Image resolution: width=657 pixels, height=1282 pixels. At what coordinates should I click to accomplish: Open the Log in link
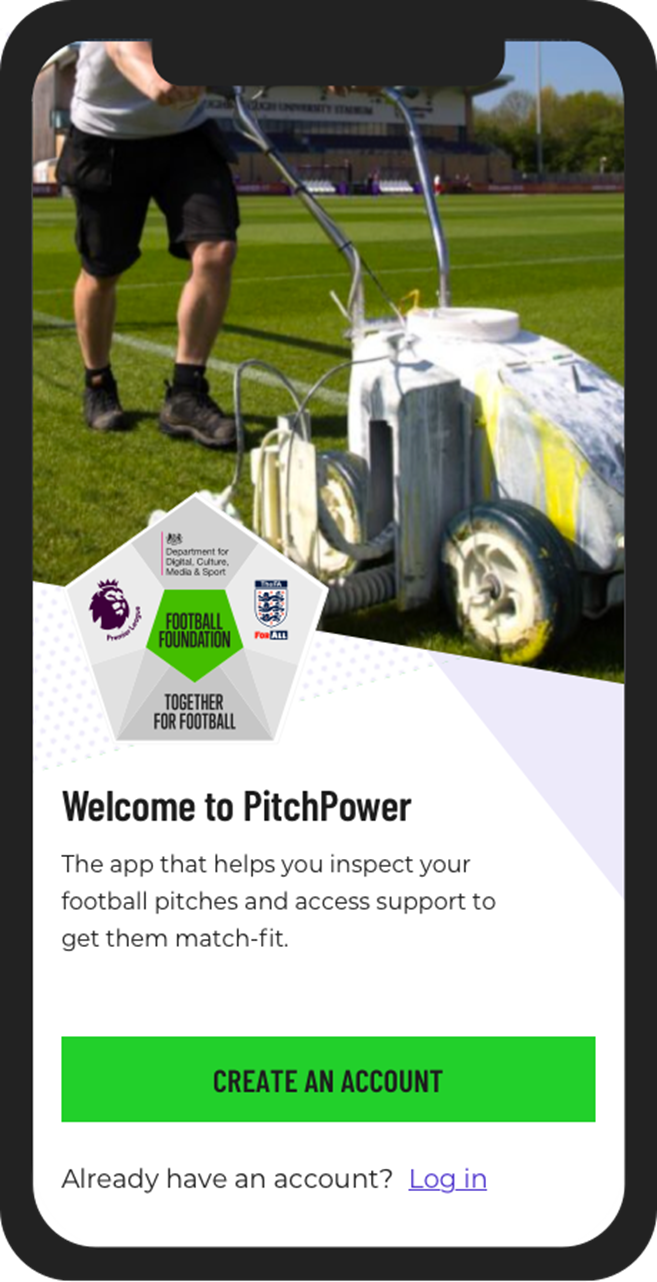tap(447, 1179)
